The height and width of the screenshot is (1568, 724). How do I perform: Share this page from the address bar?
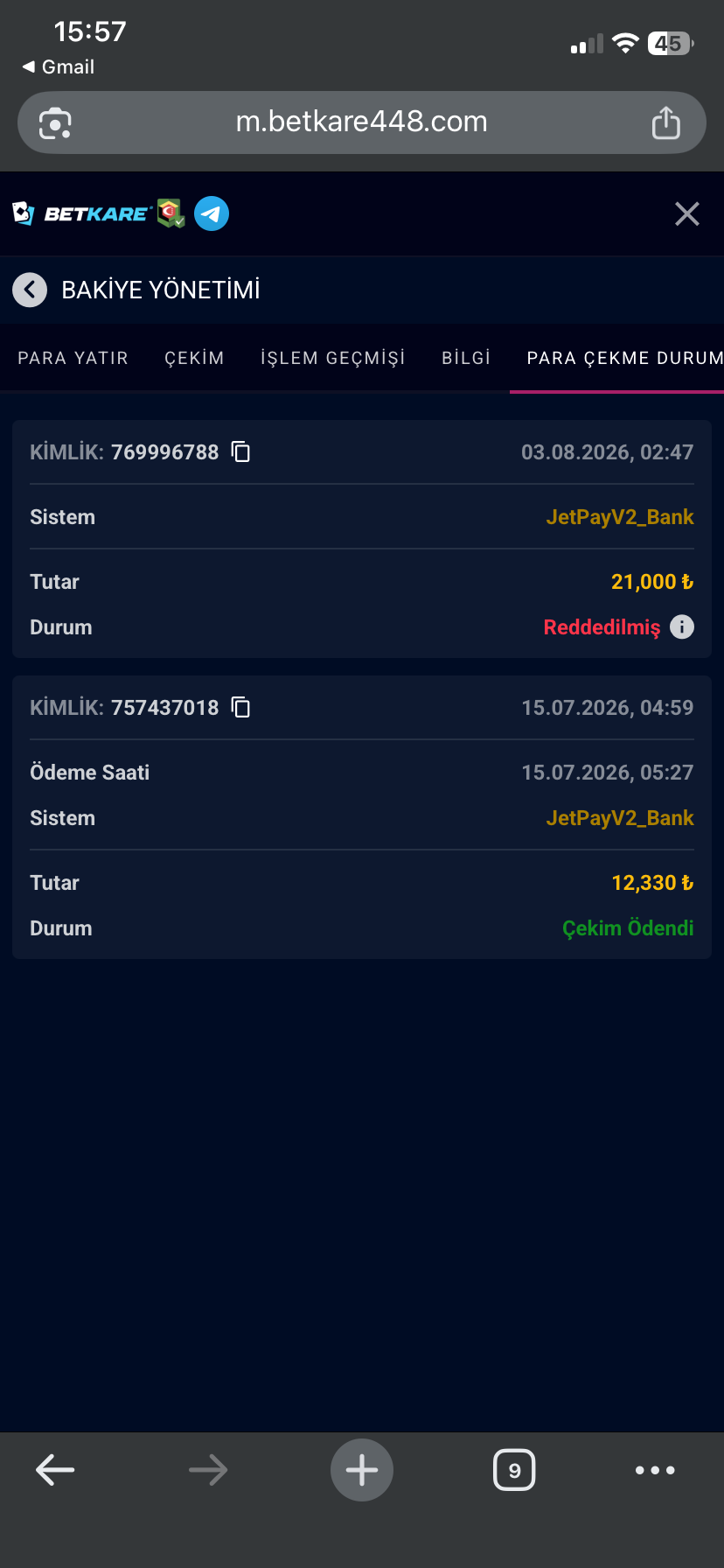666,122
